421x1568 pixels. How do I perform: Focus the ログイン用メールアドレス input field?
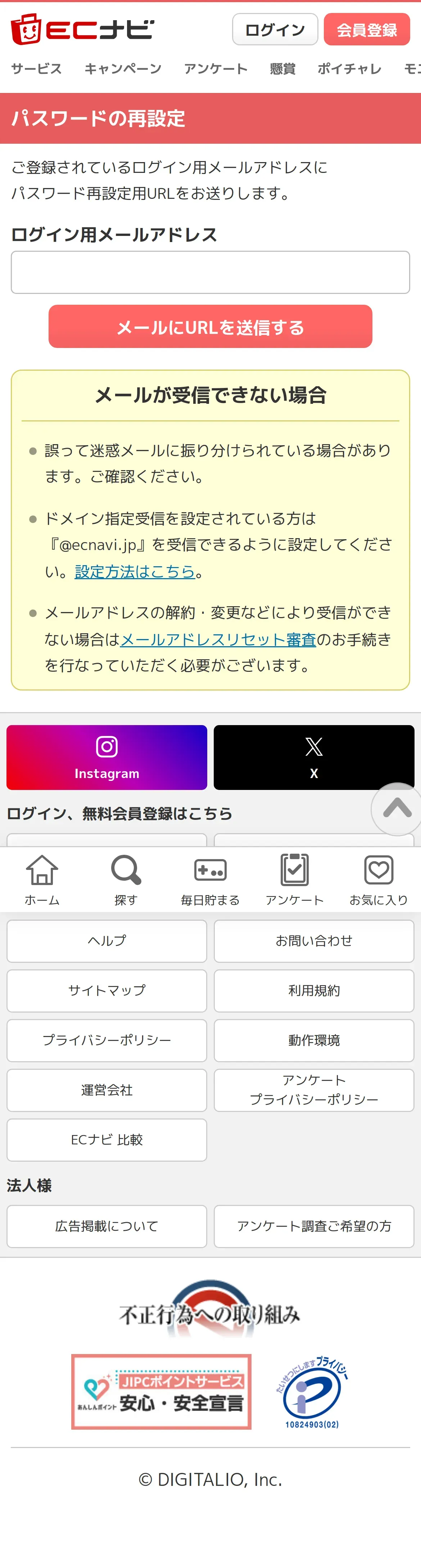coord(210,272)
